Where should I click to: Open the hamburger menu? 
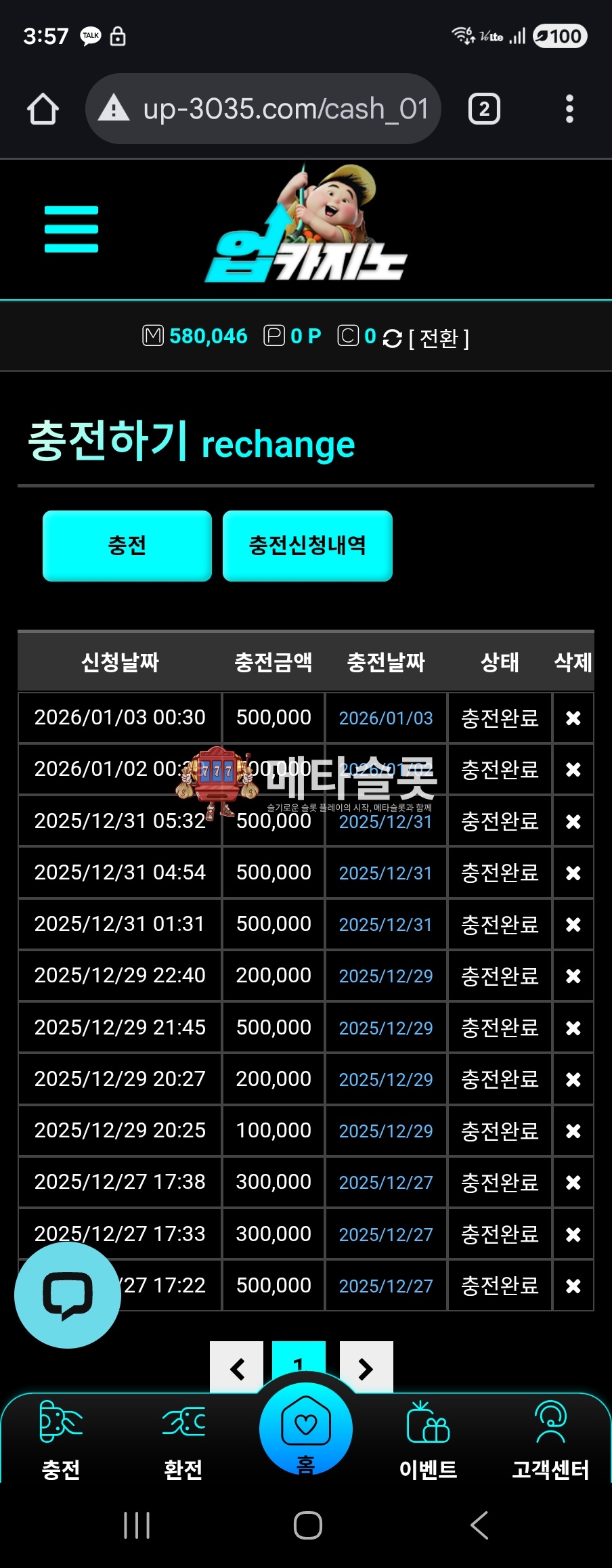pos(71,229)
